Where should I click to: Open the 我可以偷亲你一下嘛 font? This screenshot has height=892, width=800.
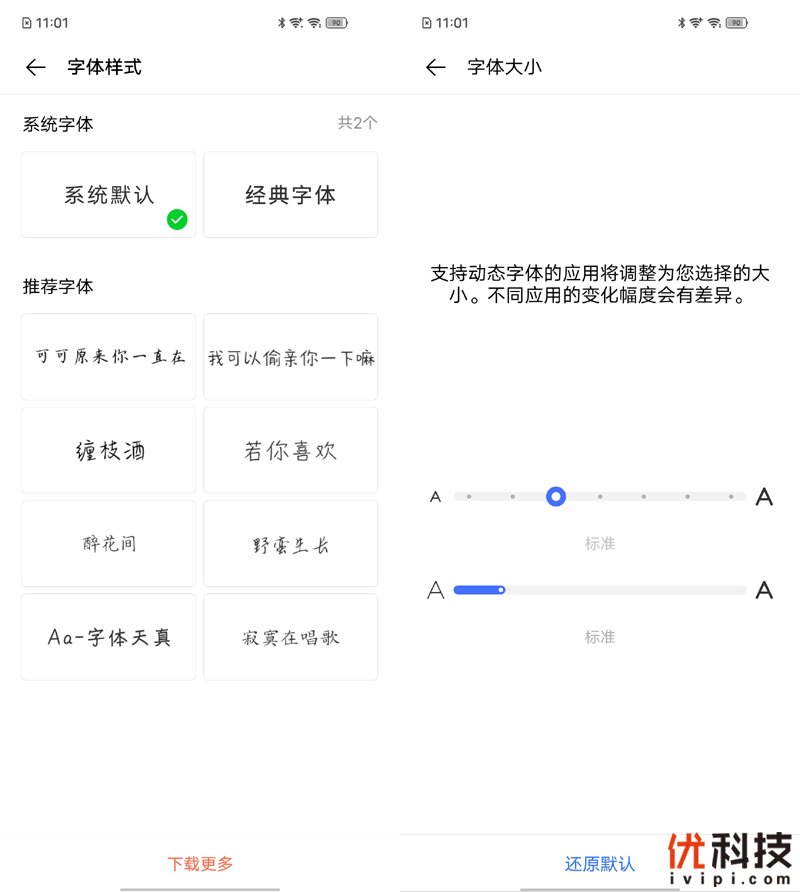click(x=290, y=357)
